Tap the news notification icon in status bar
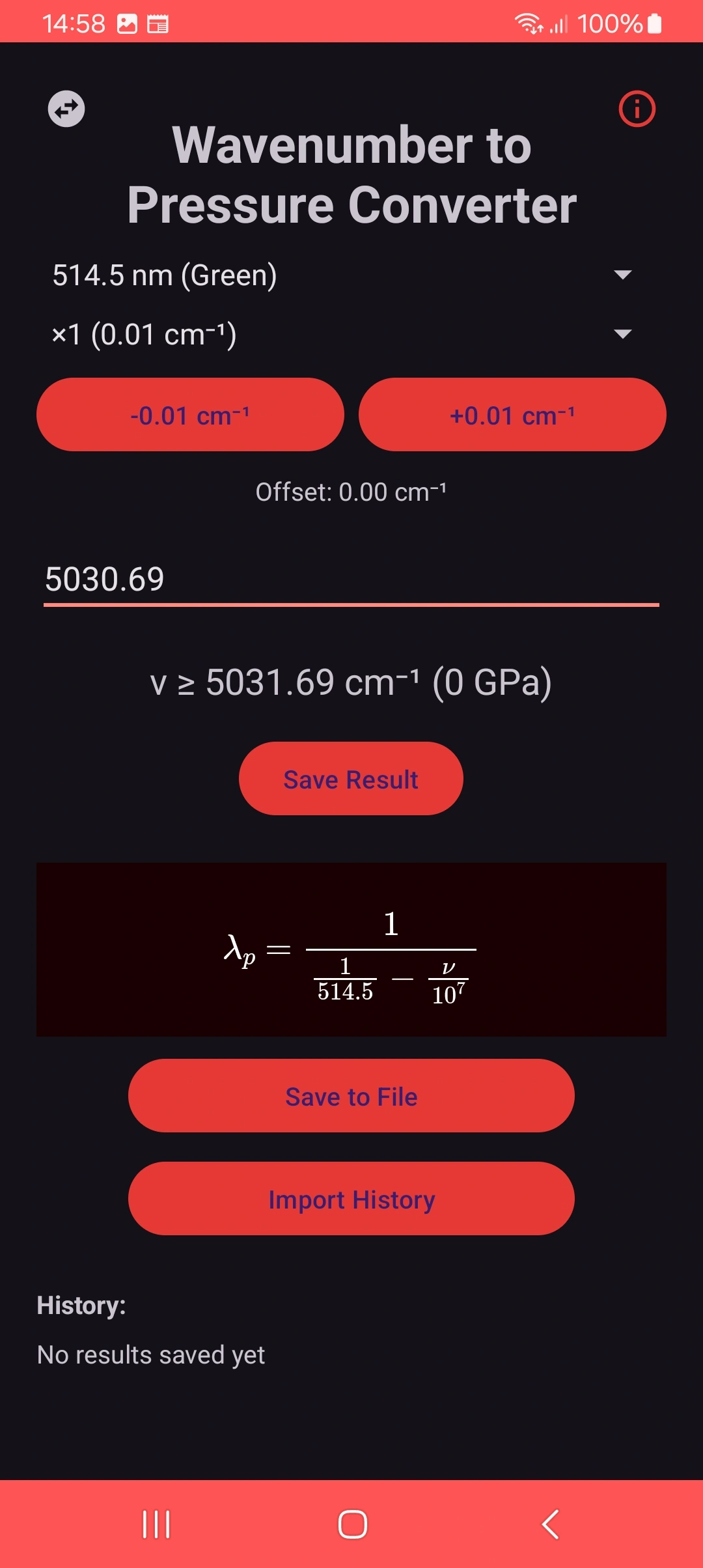 156,23
